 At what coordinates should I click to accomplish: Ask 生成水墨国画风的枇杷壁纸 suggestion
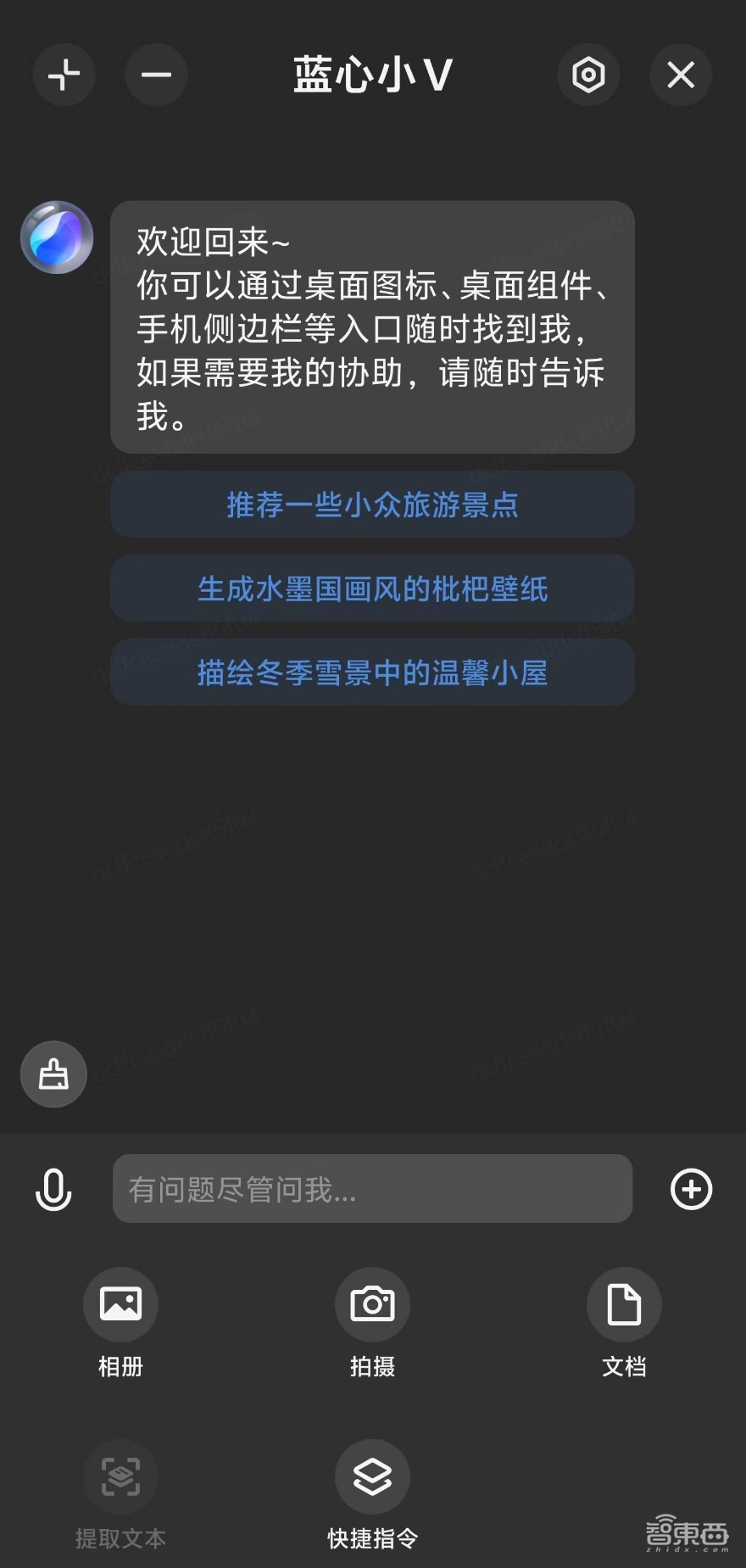[x=372, y=589]
